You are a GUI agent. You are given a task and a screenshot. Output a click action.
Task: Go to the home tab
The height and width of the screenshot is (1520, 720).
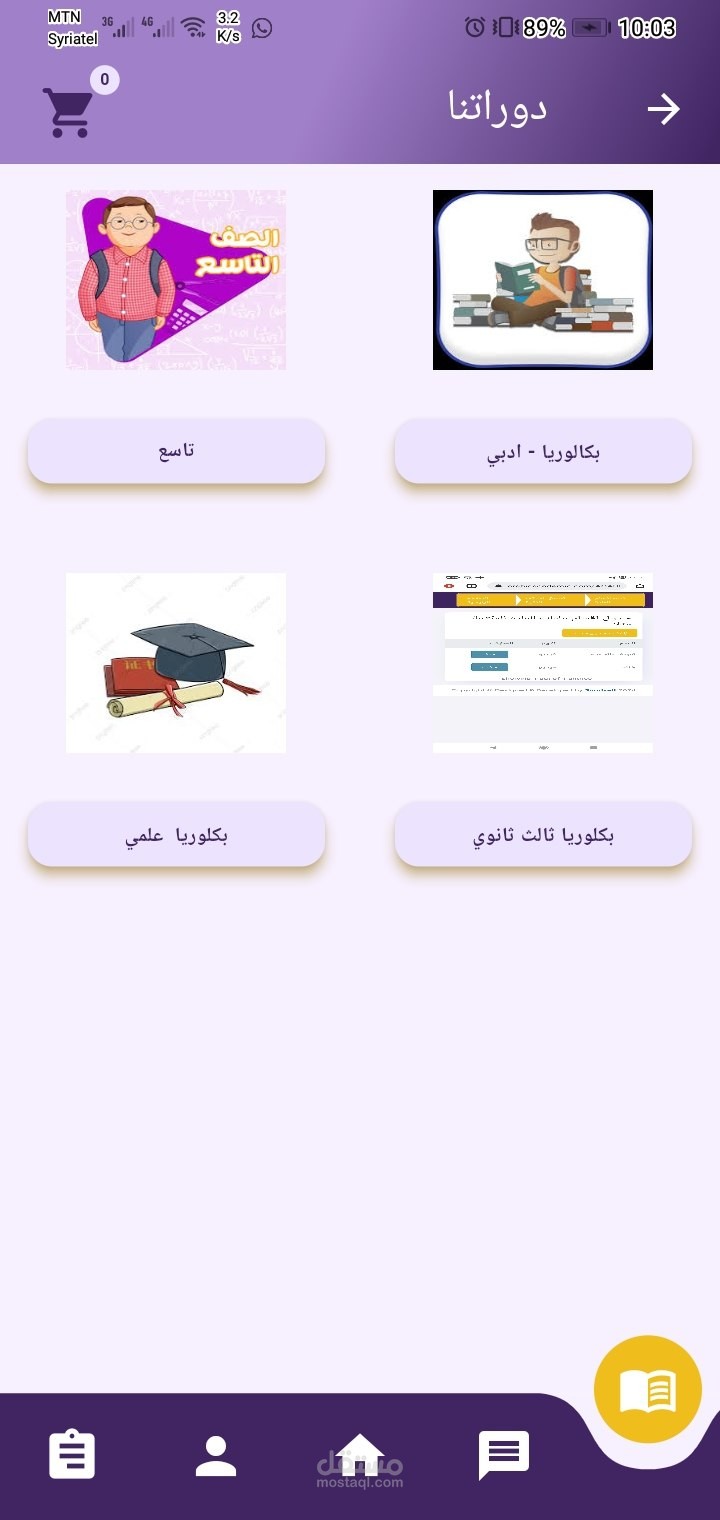360,1455
